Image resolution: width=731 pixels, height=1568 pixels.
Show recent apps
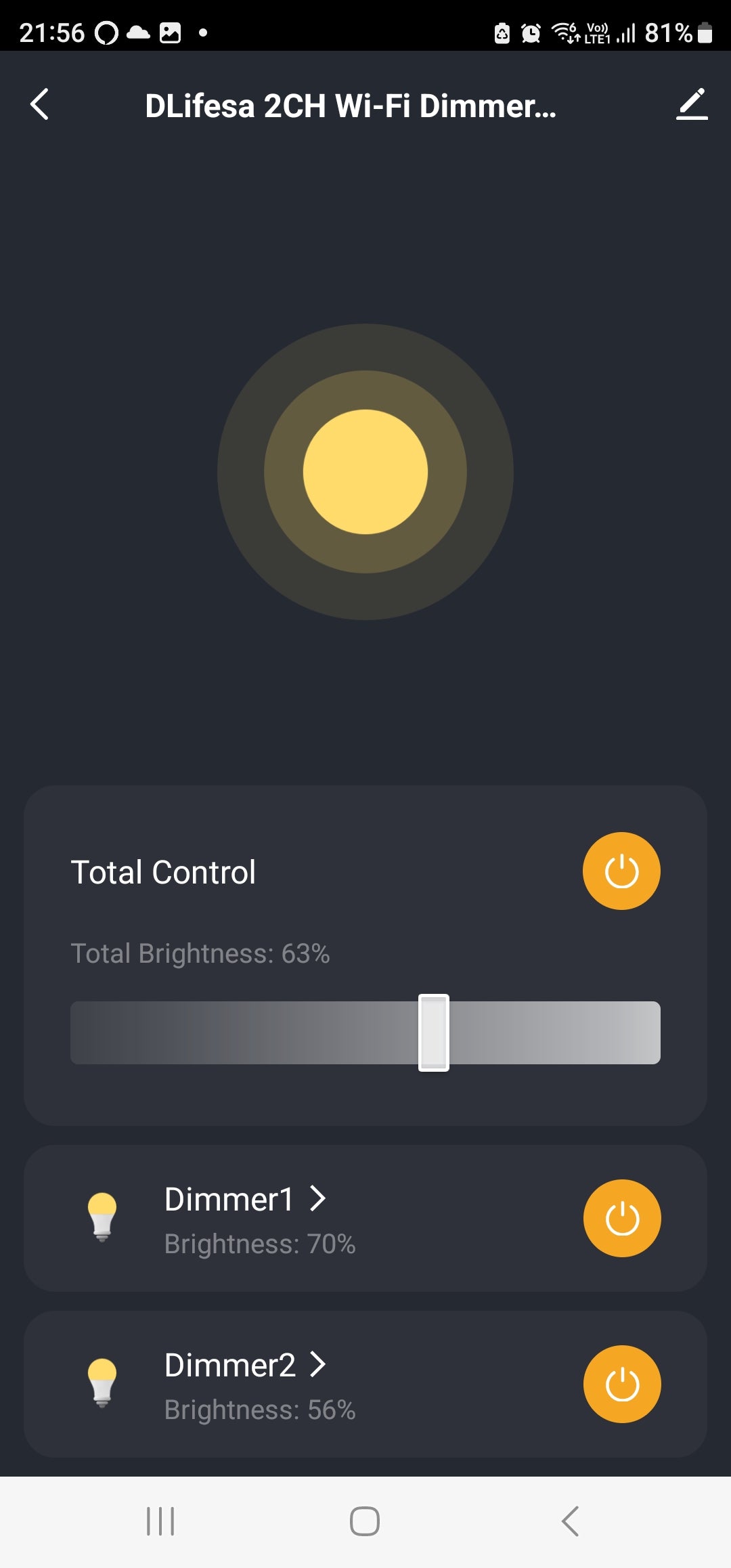pos(160,1521)
